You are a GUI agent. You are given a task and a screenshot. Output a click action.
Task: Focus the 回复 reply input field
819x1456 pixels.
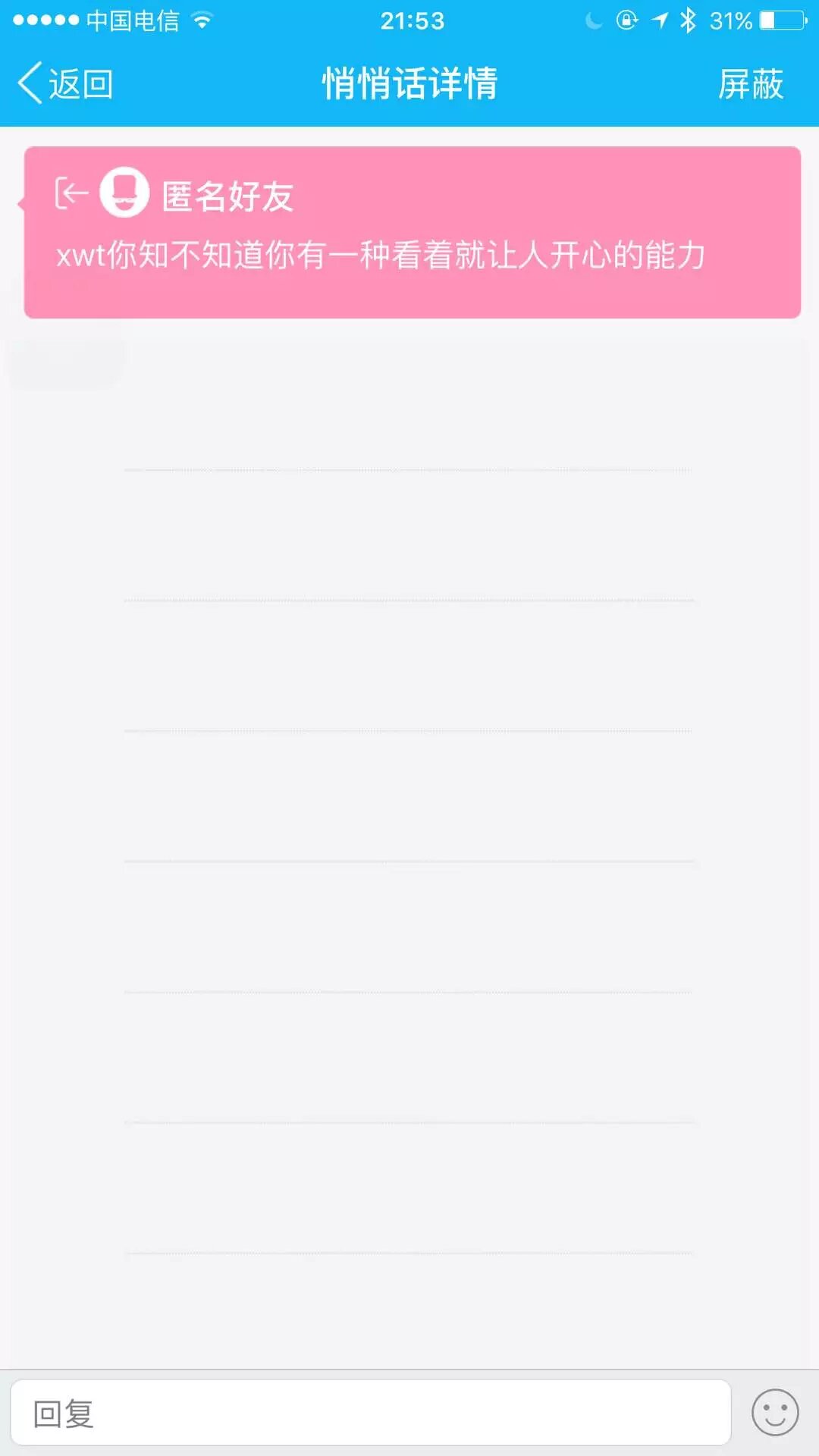[370, 1414]
